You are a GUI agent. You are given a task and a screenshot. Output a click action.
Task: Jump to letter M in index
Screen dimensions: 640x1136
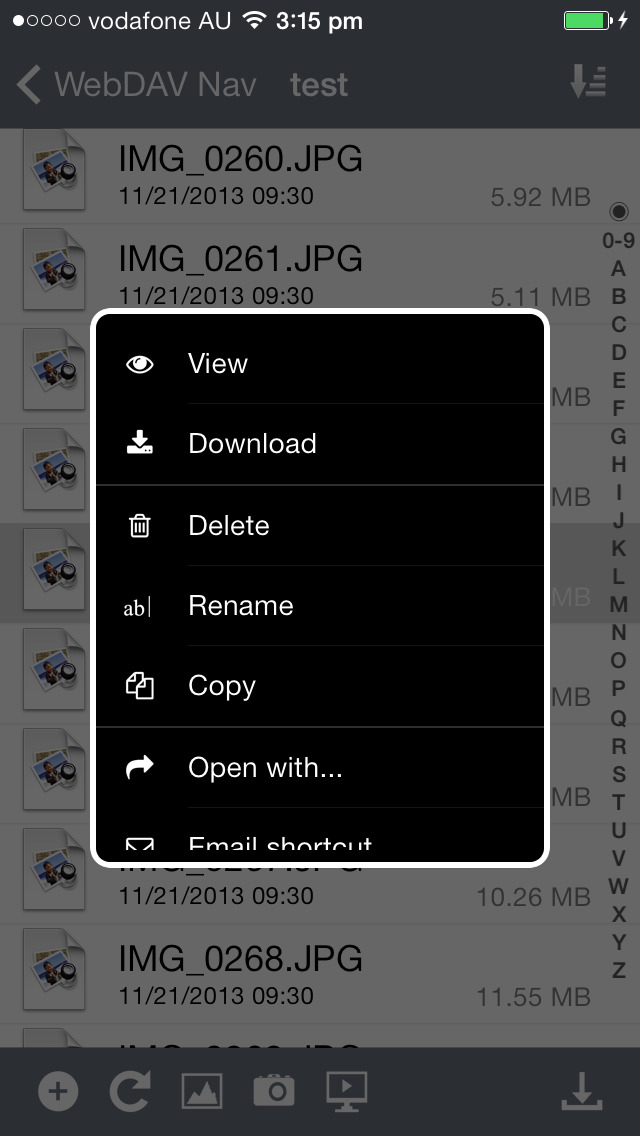click(619, 604)
